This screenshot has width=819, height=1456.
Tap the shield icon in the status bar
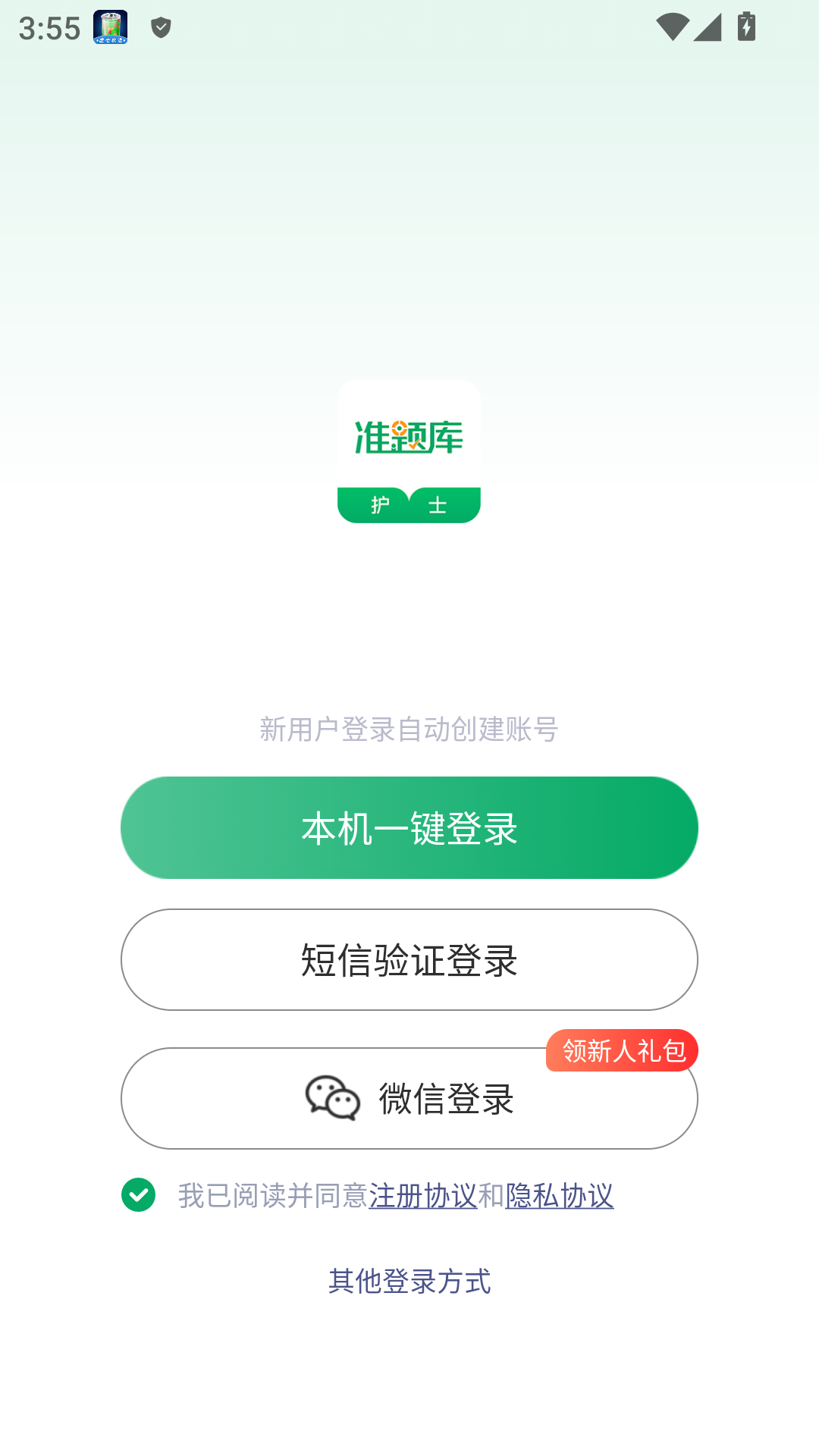[x=160, y=27]
